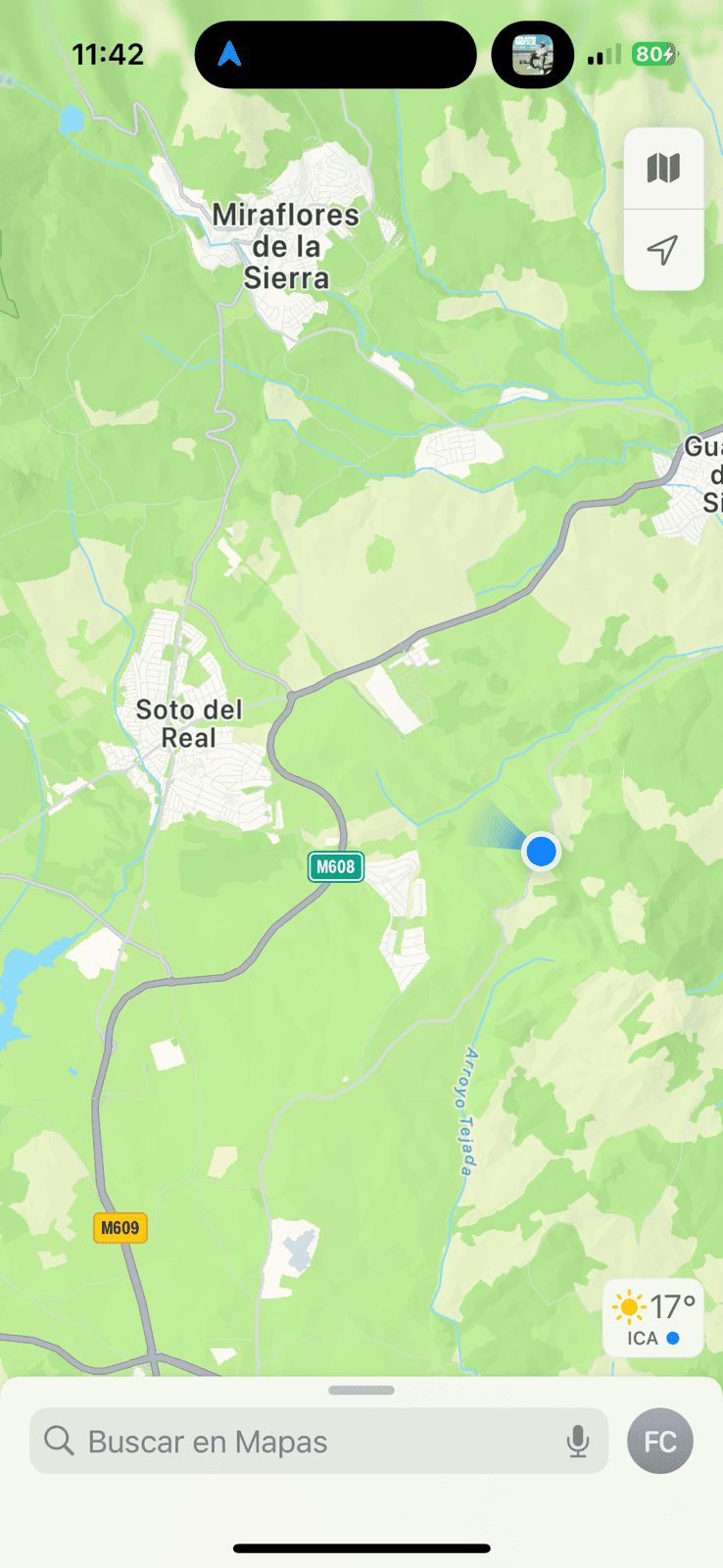Select the Miraflores de la Sierra label
The height and width of the screenshot is (1568, 723).
click(x=286, y=246)
